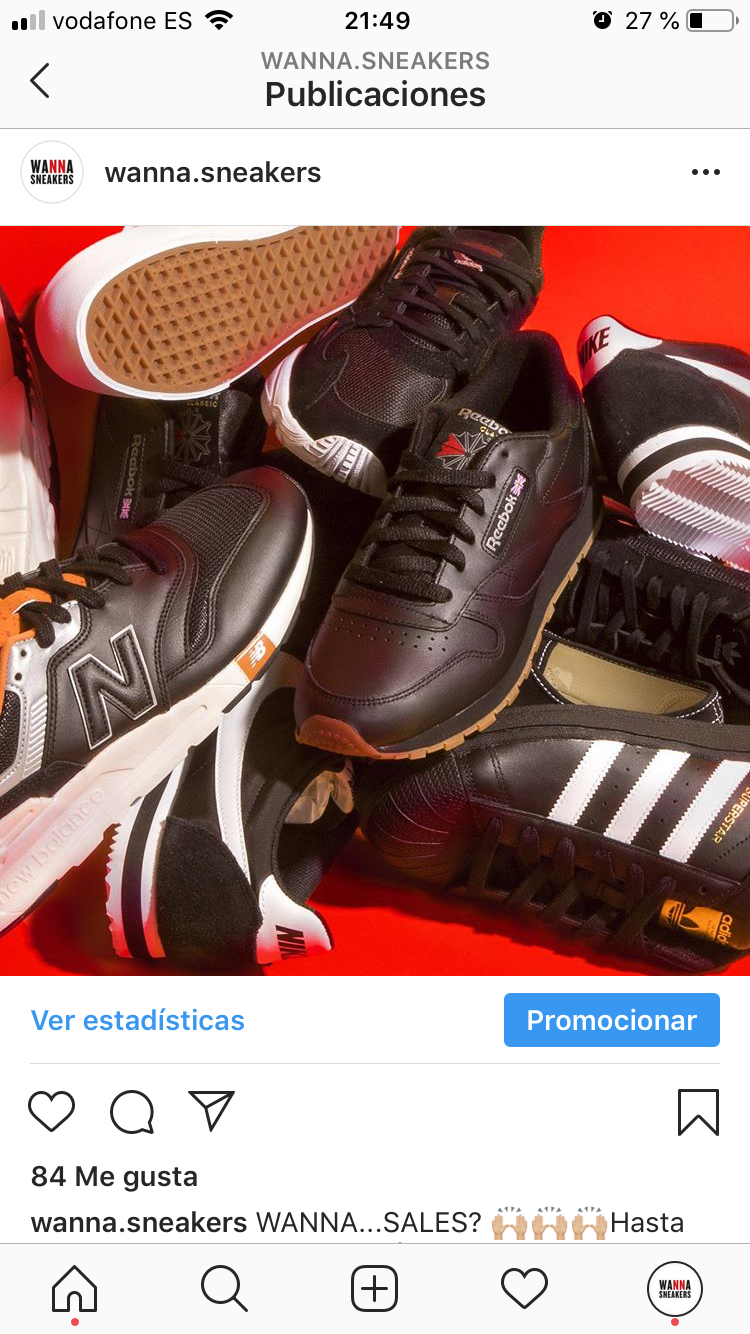Tap the Promocionar button
This screenshot has width=750, height=1334.
click(611, 1020)
